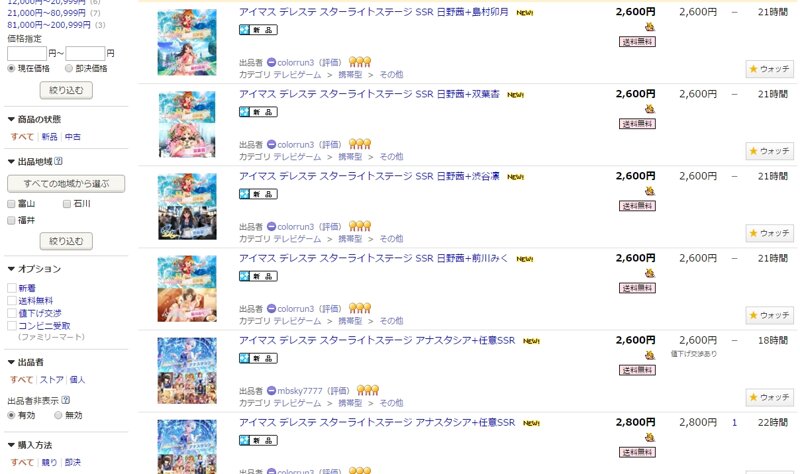800x474 pixels.
Task: Check the 富山 region checkbox
Action: pos(12,204)
